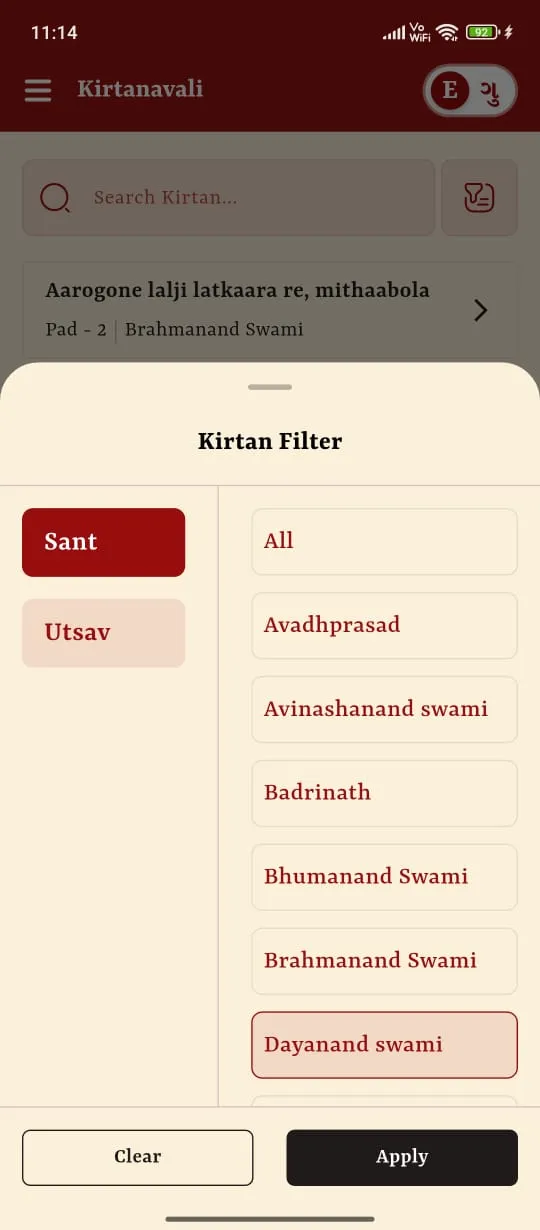Select Avadhprasad from the list

tap(384, 625)
